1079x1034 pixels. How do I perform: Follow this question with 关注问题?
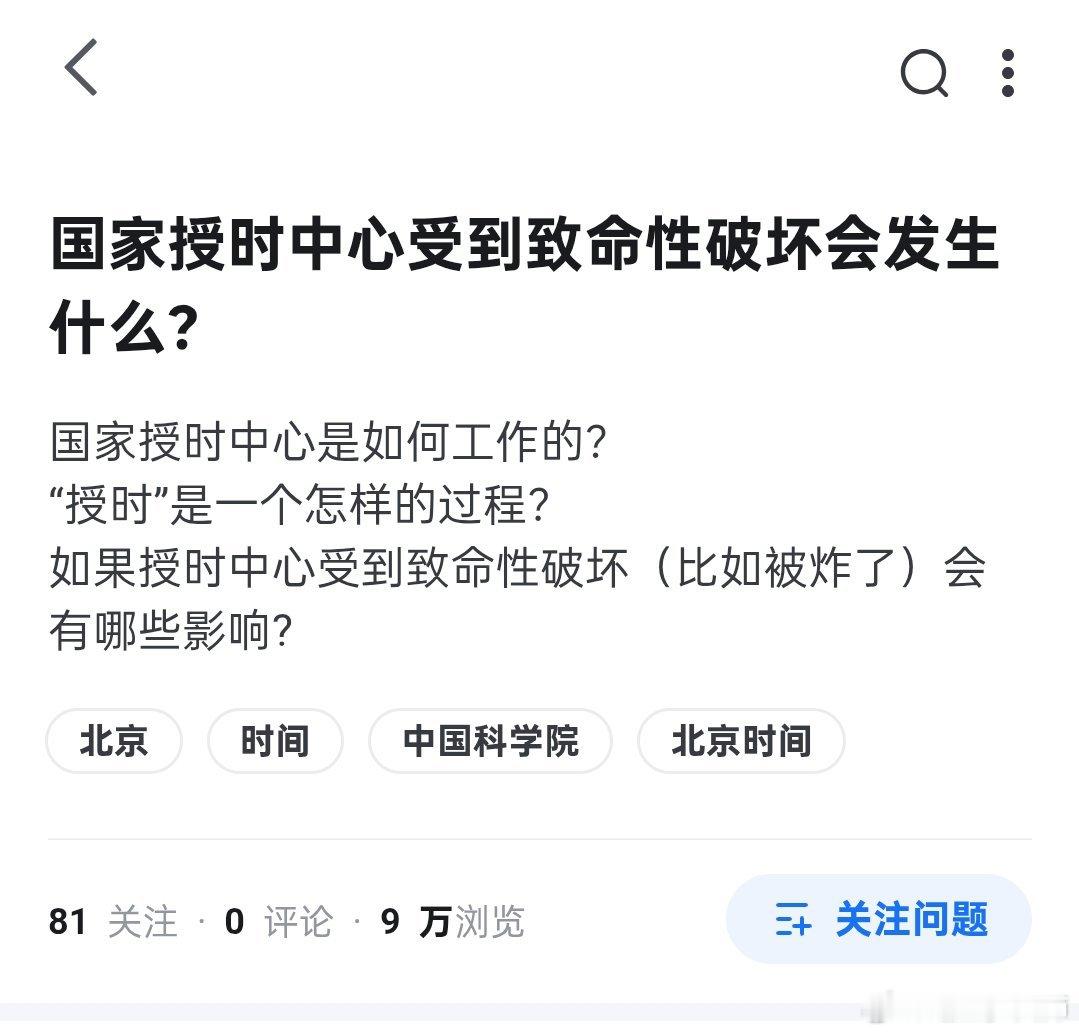879,919
